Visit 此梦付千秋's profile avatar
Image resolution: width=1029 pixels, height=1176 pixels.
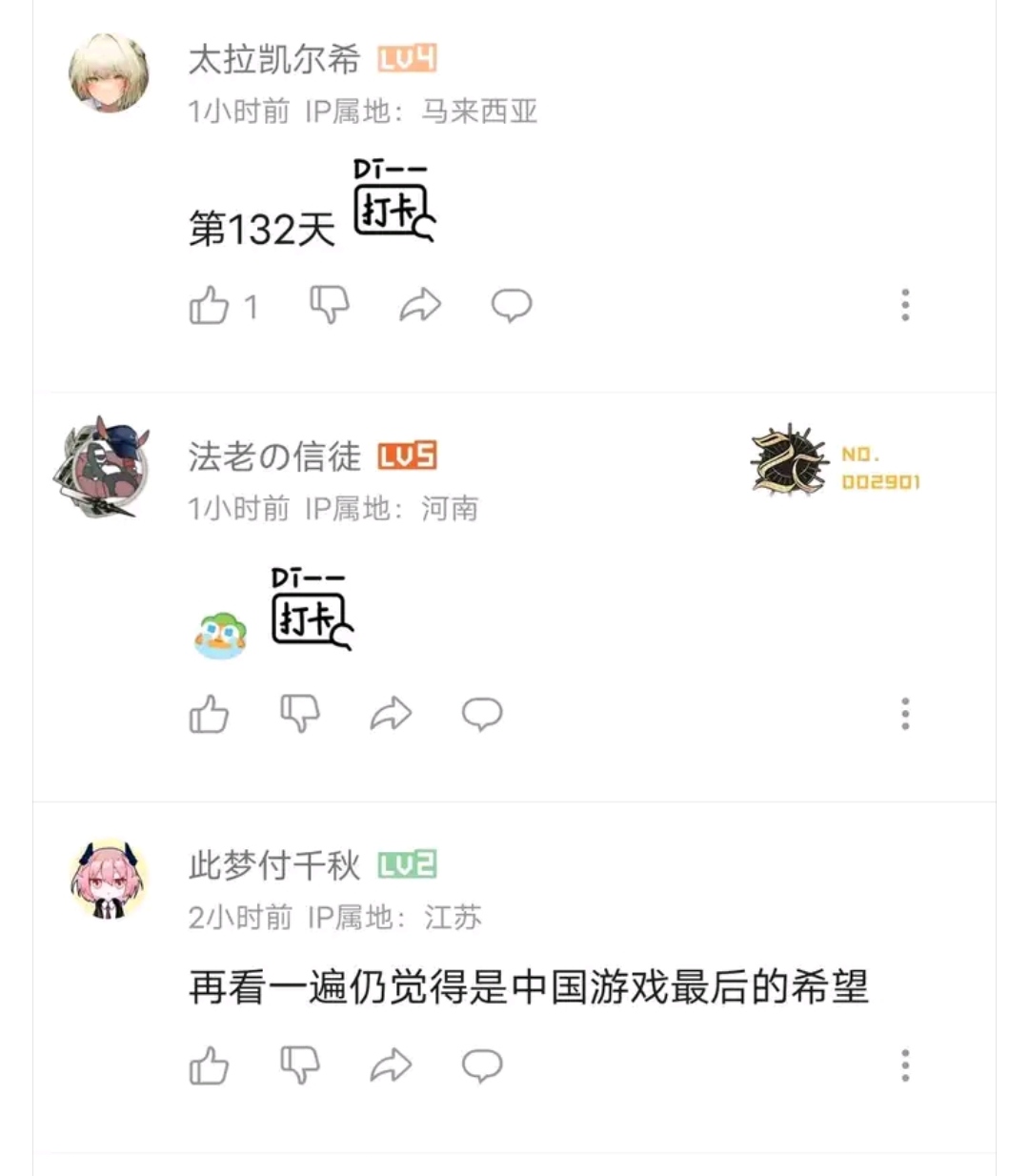(109, 880)
